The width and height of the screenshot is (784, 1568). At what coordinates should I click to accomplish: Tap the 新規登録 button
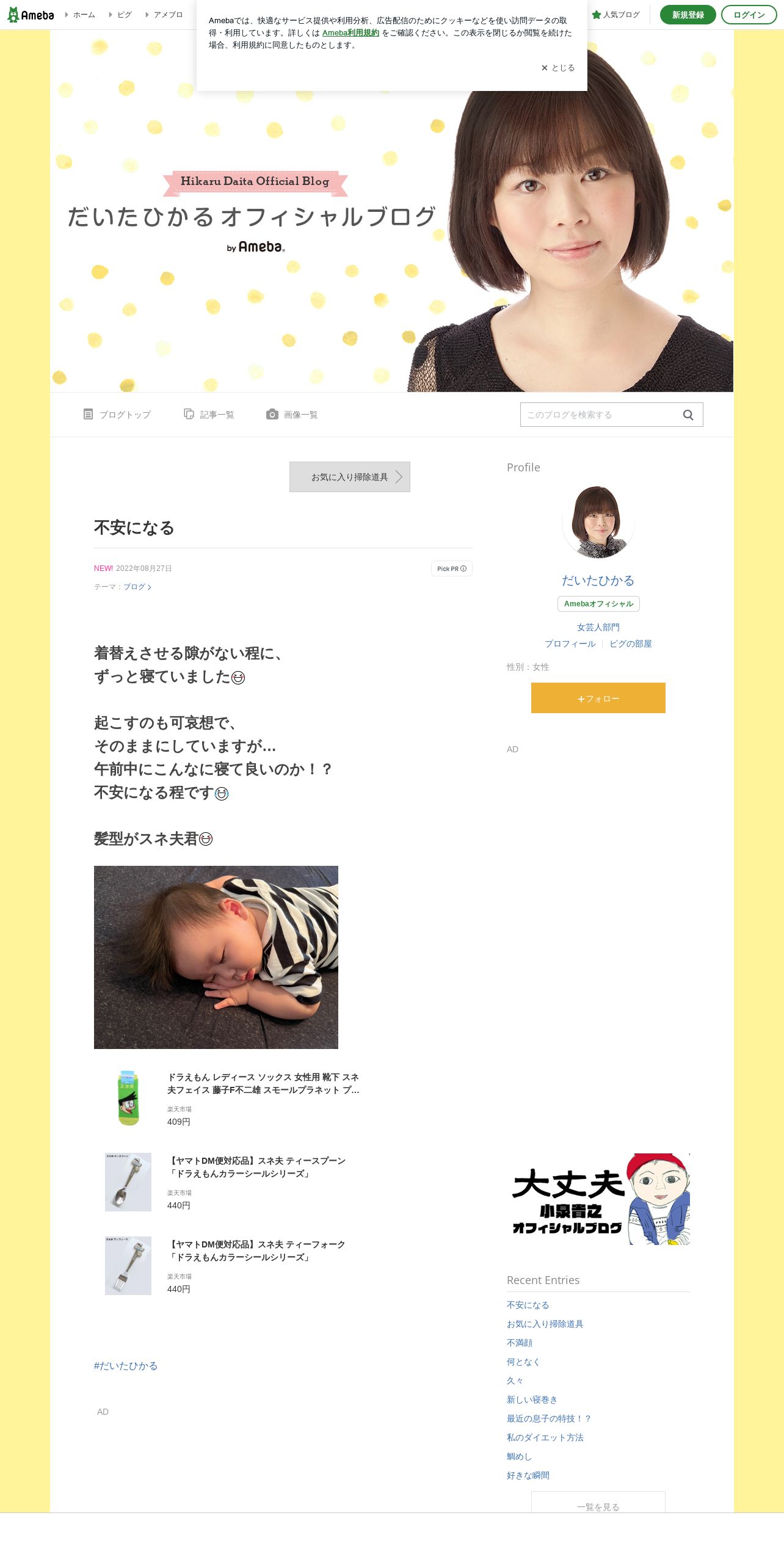coord(688,15)
